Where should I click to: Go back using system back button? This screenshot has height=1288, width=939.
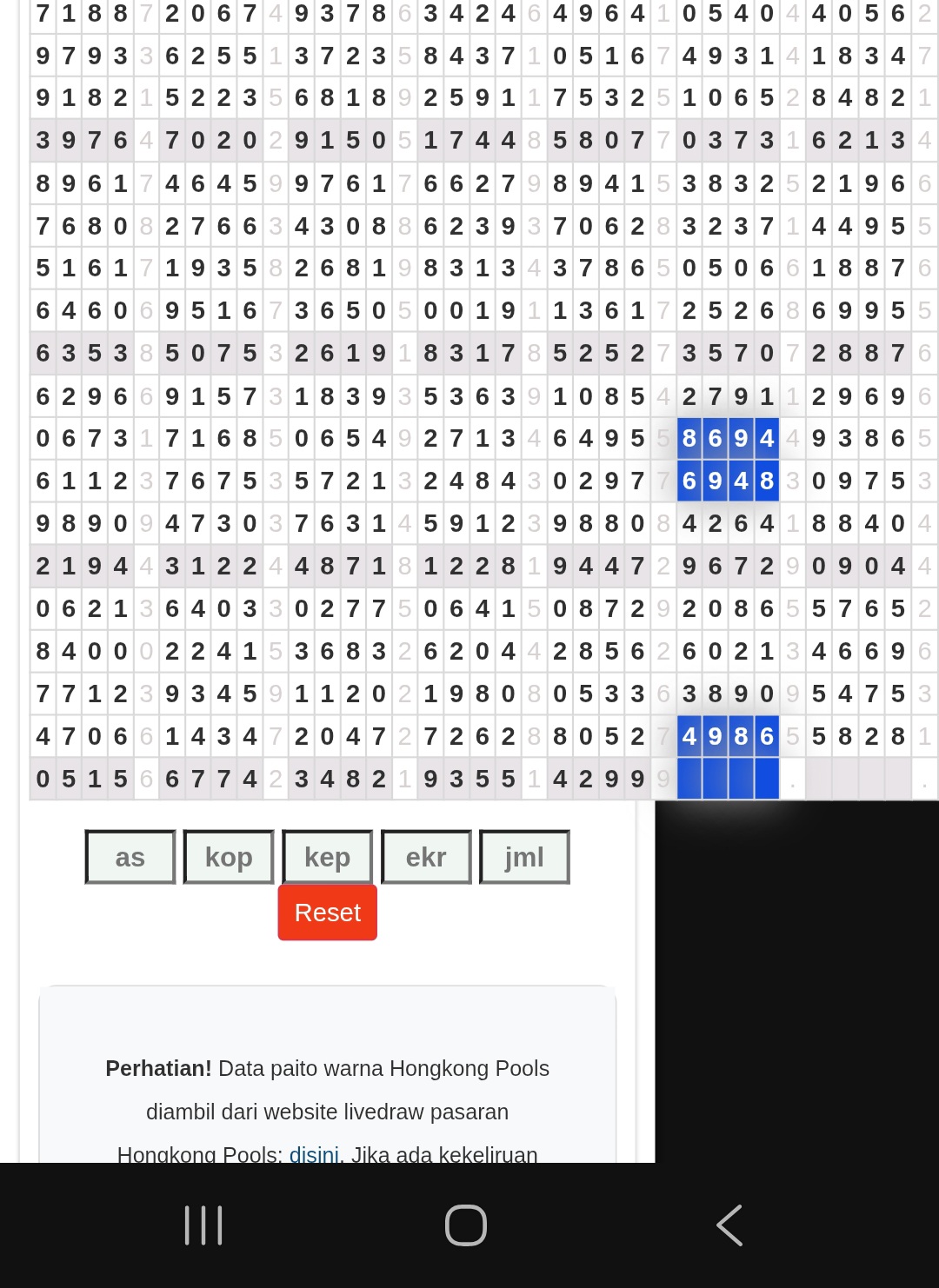(x=730, y=1225)
